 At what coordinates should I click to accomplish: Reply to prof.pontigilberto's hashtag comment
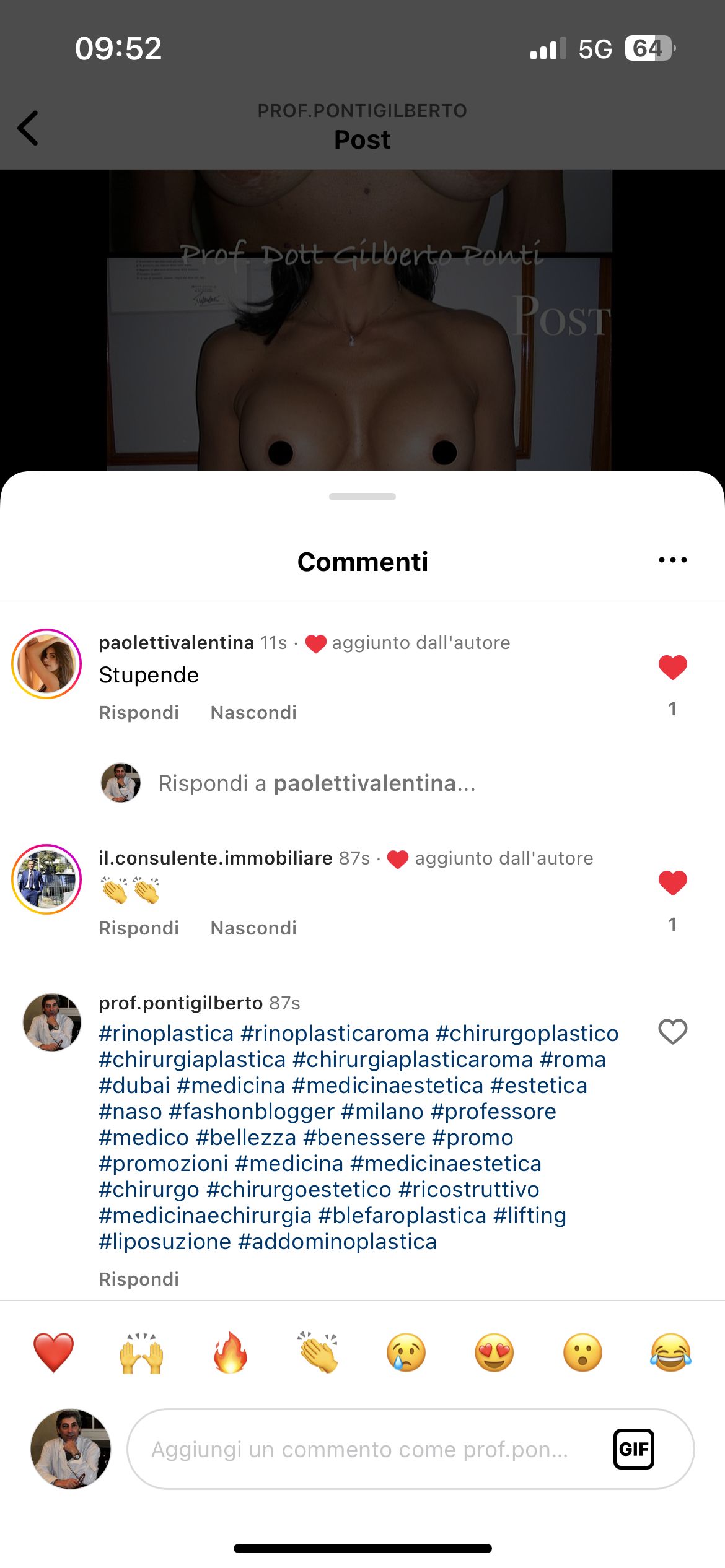coord(138,1278)
